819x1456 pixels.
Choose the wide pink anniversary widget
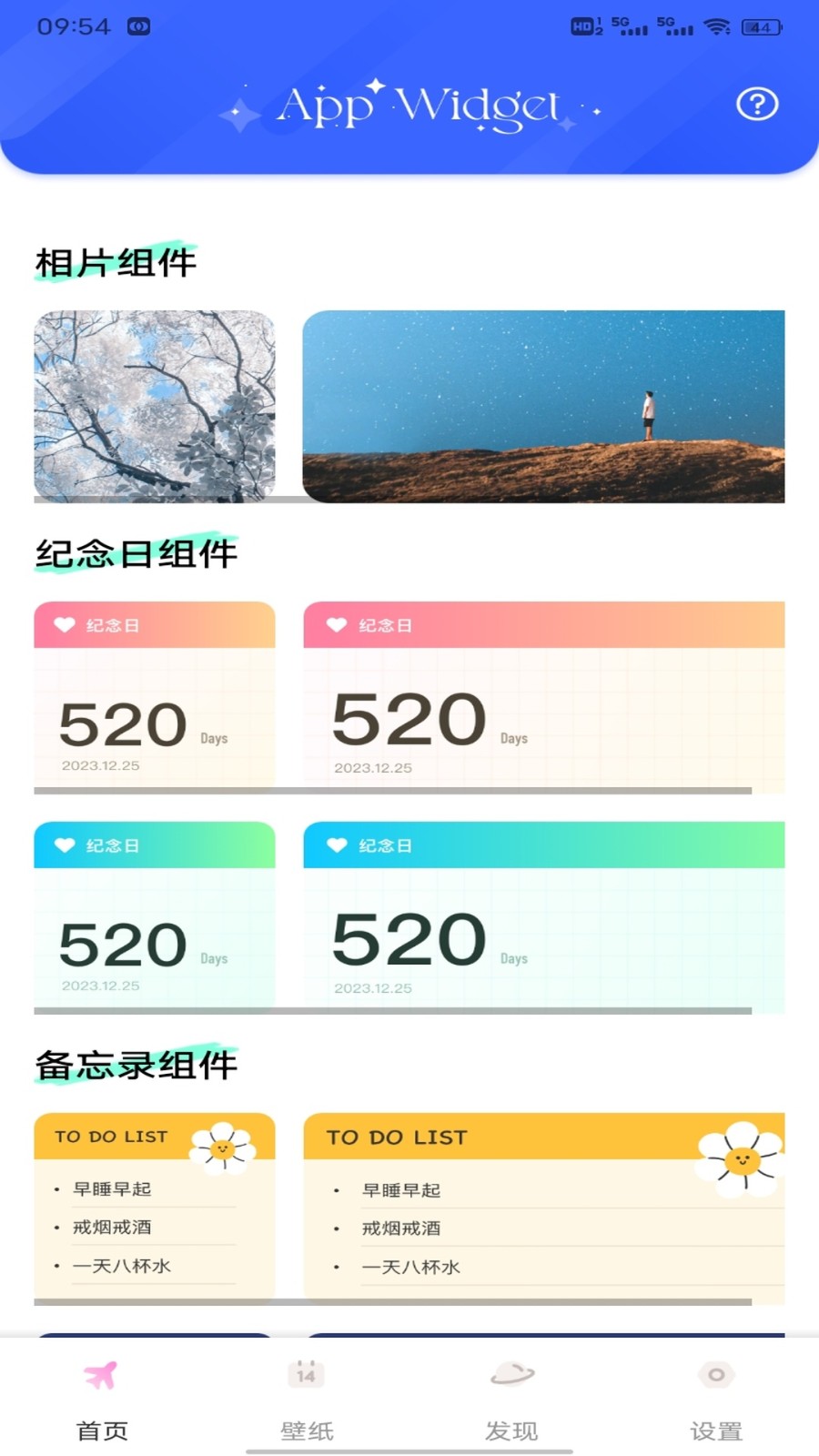[543, 695]
